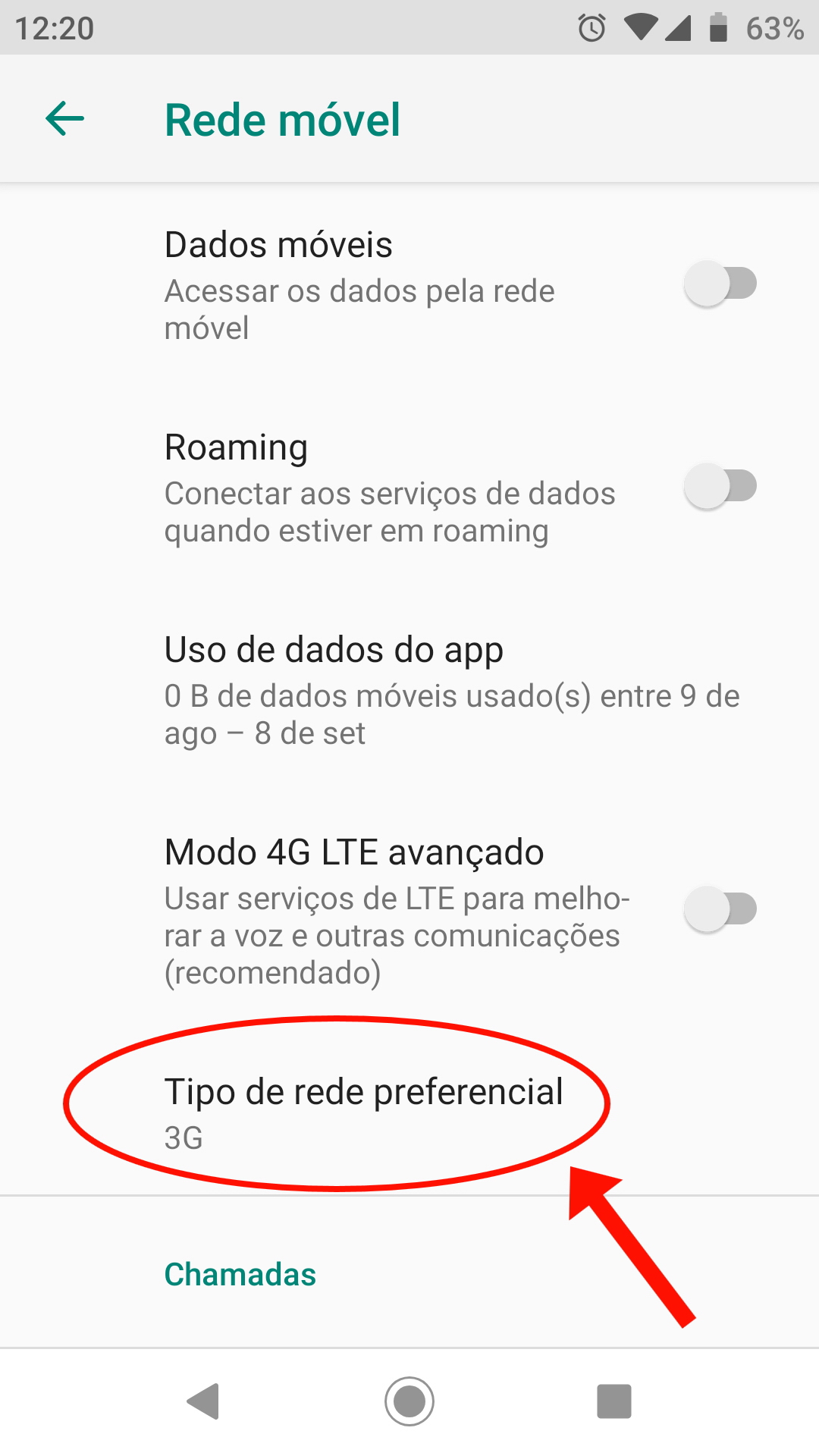Turn on Roaming data toggle
This screenshot has width=819, height=1456.
tap(720, 486)
